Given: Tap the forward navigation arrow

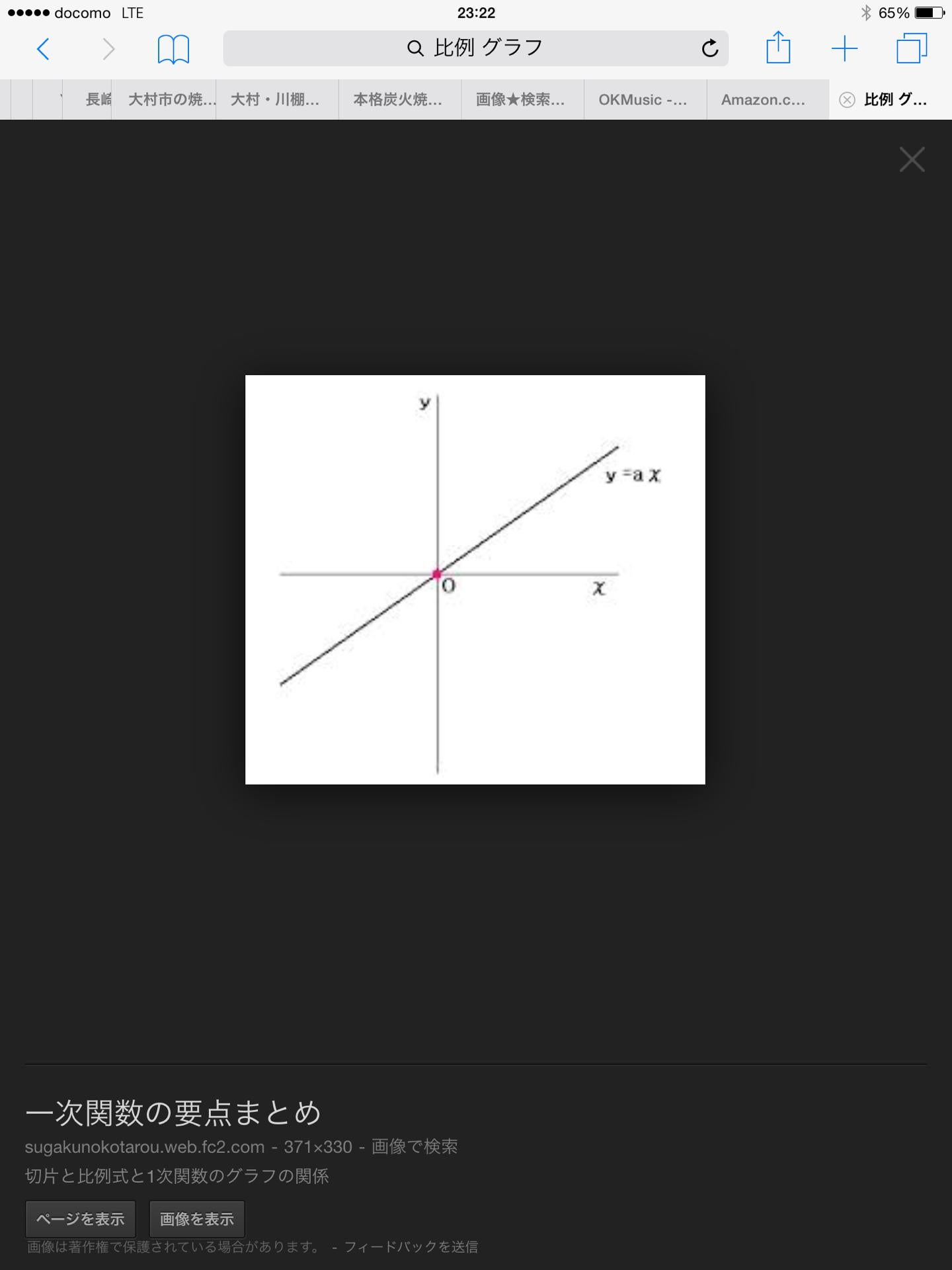Looking at the screenshot, I should click(108, 48).
